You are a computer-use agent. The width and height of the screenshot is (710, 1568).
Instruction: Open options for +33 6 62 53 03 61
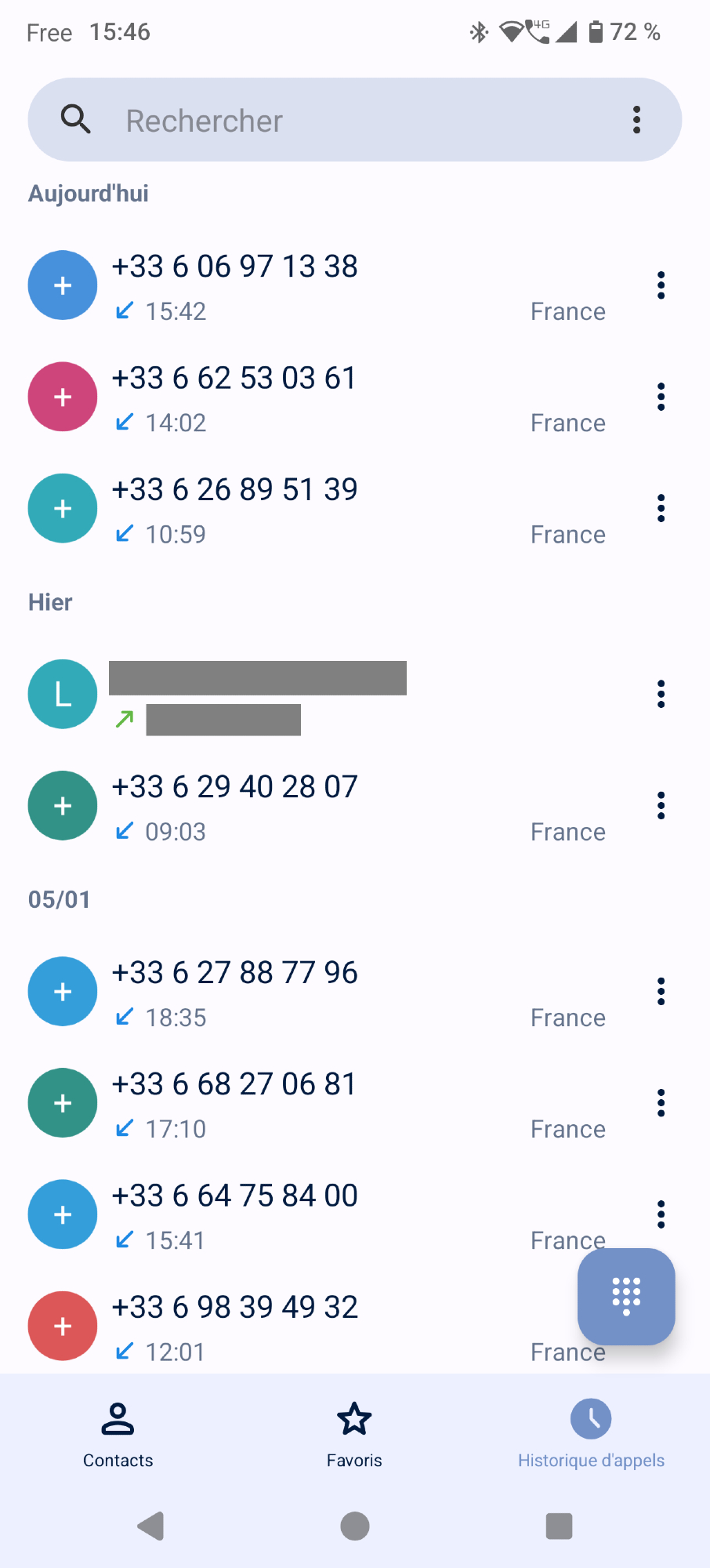[x=661, y=397]
